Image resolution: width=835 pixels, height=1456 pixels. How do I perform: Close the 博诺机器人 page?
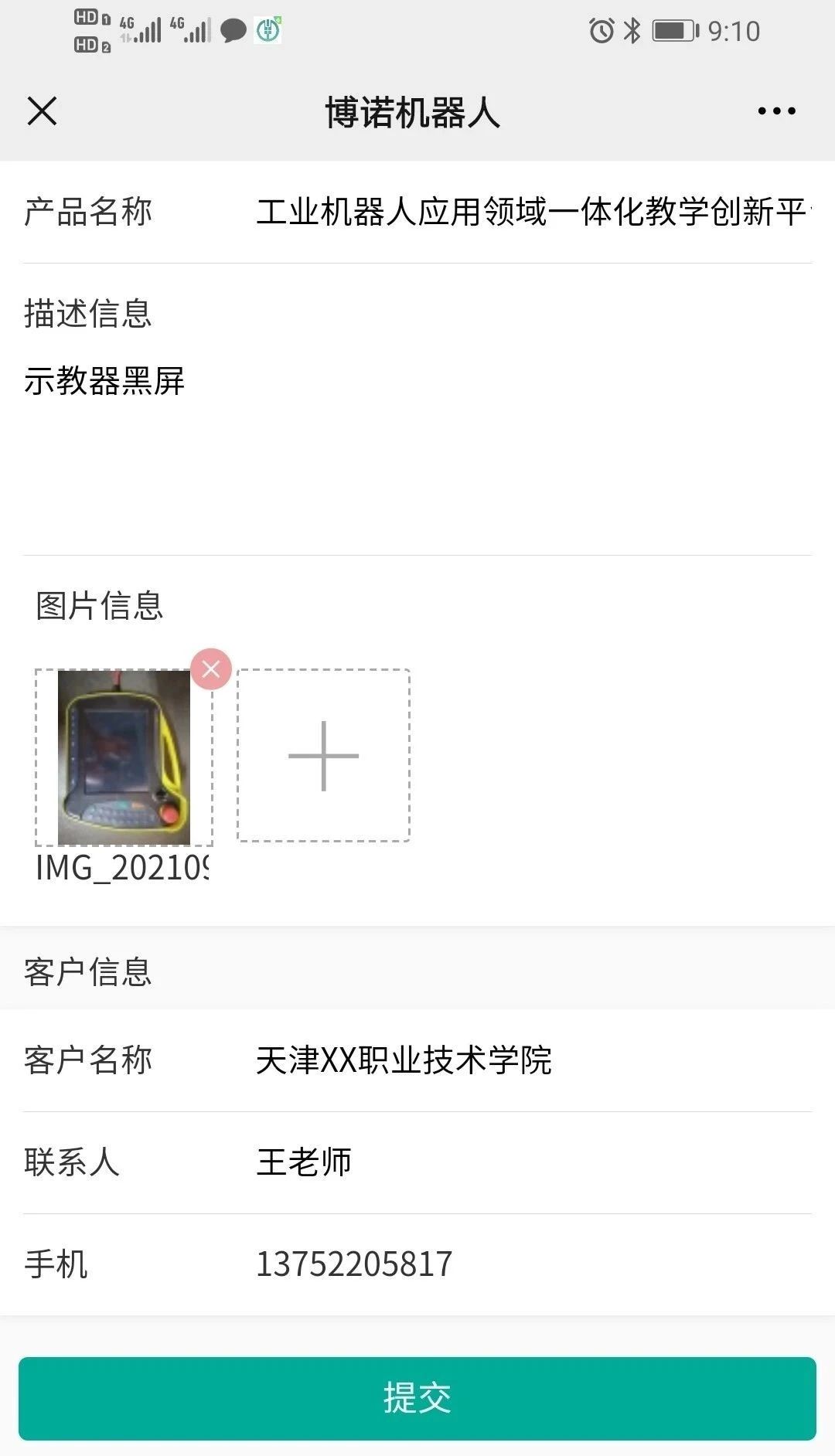(x=43, y=111)
